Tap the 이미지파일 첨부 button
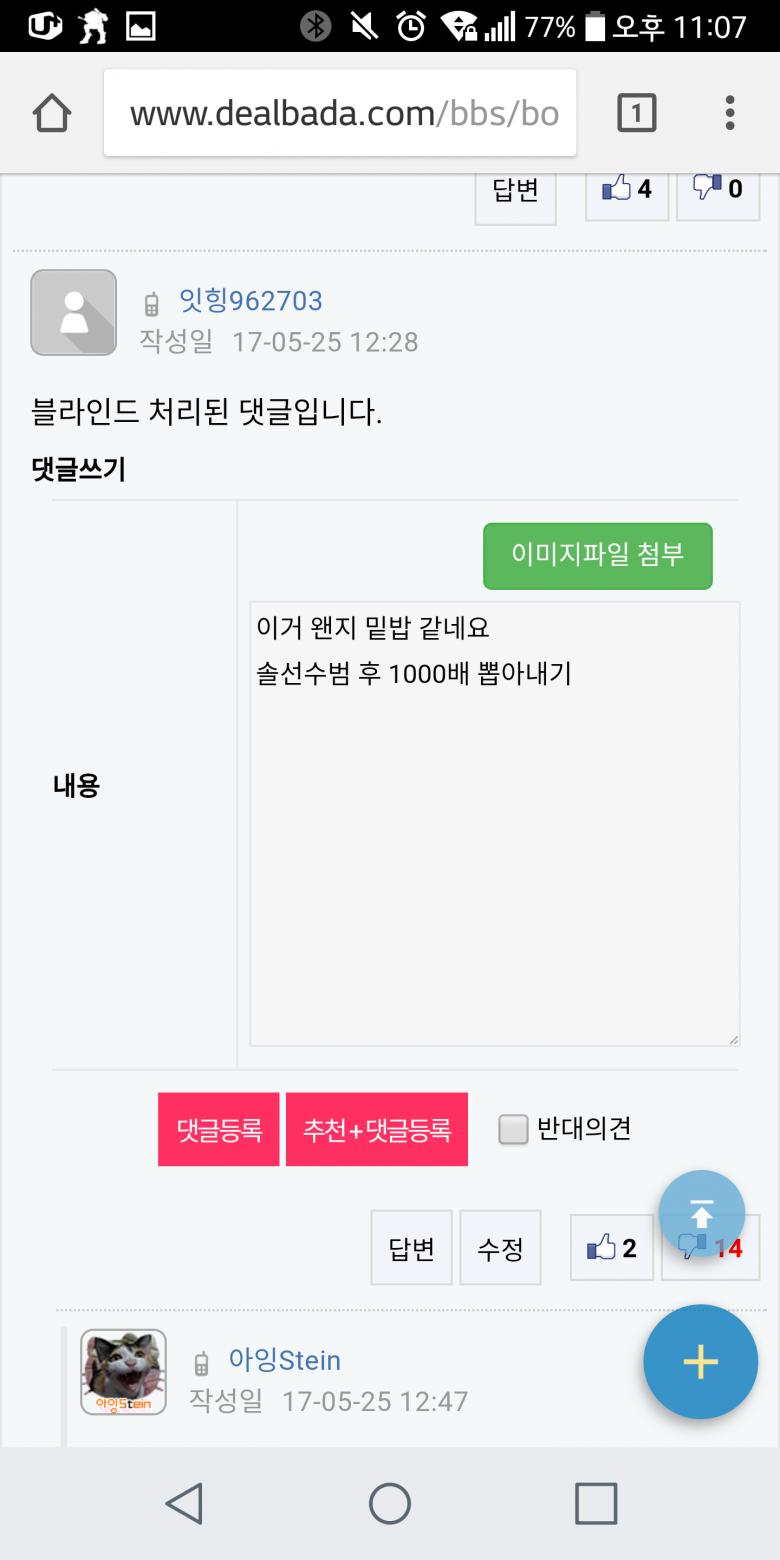The height and width of the screenshot is (1560, 780). coord(597,555)
